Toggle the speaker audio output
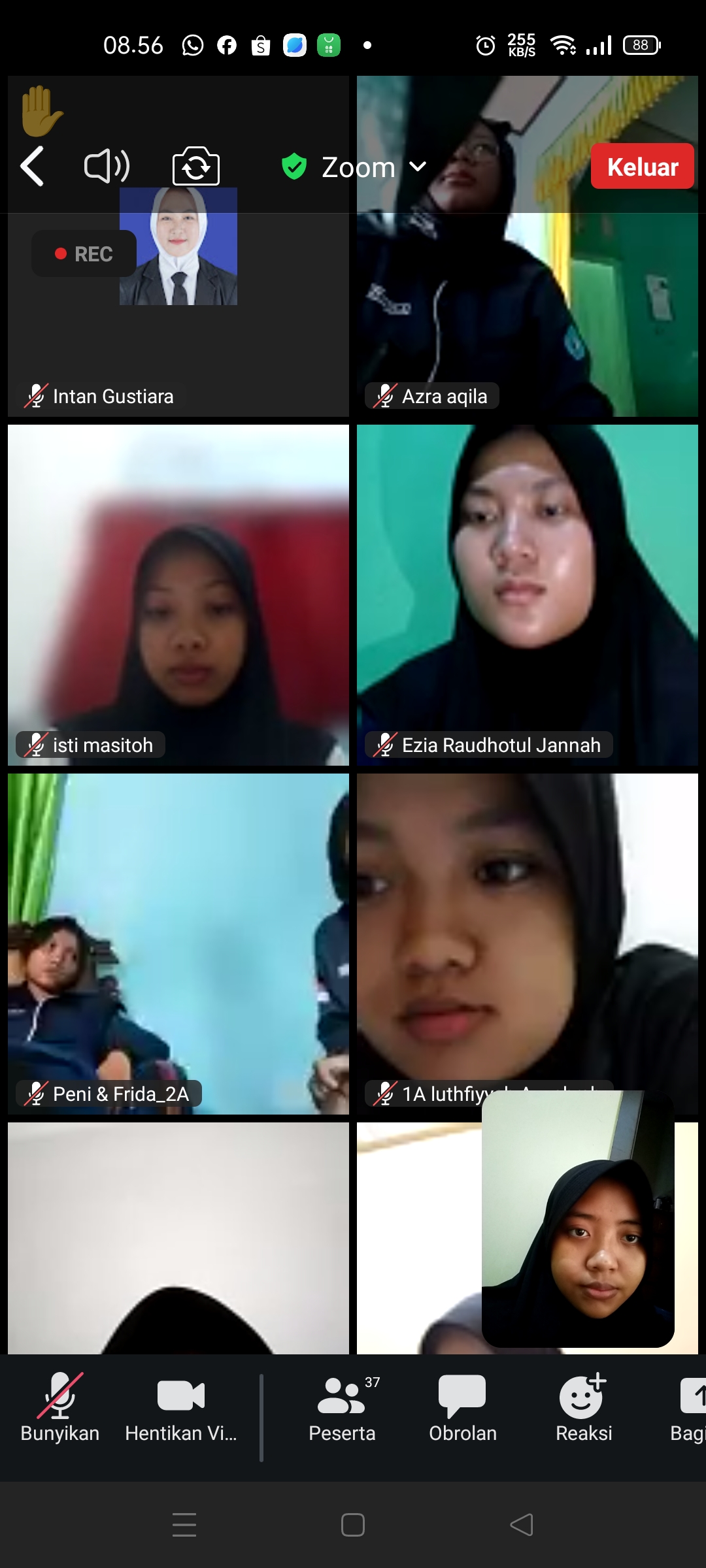706x1568 pixels. coord(107,167)
